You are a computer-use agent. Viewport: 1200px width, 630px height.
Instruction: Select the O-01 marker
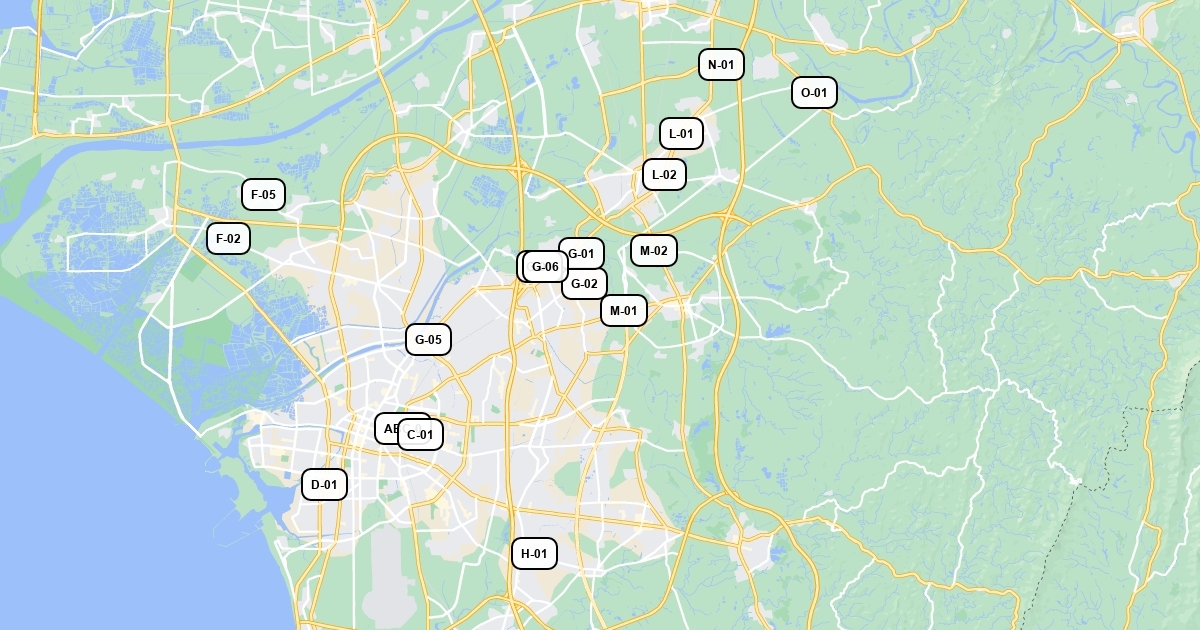[814, 93]
